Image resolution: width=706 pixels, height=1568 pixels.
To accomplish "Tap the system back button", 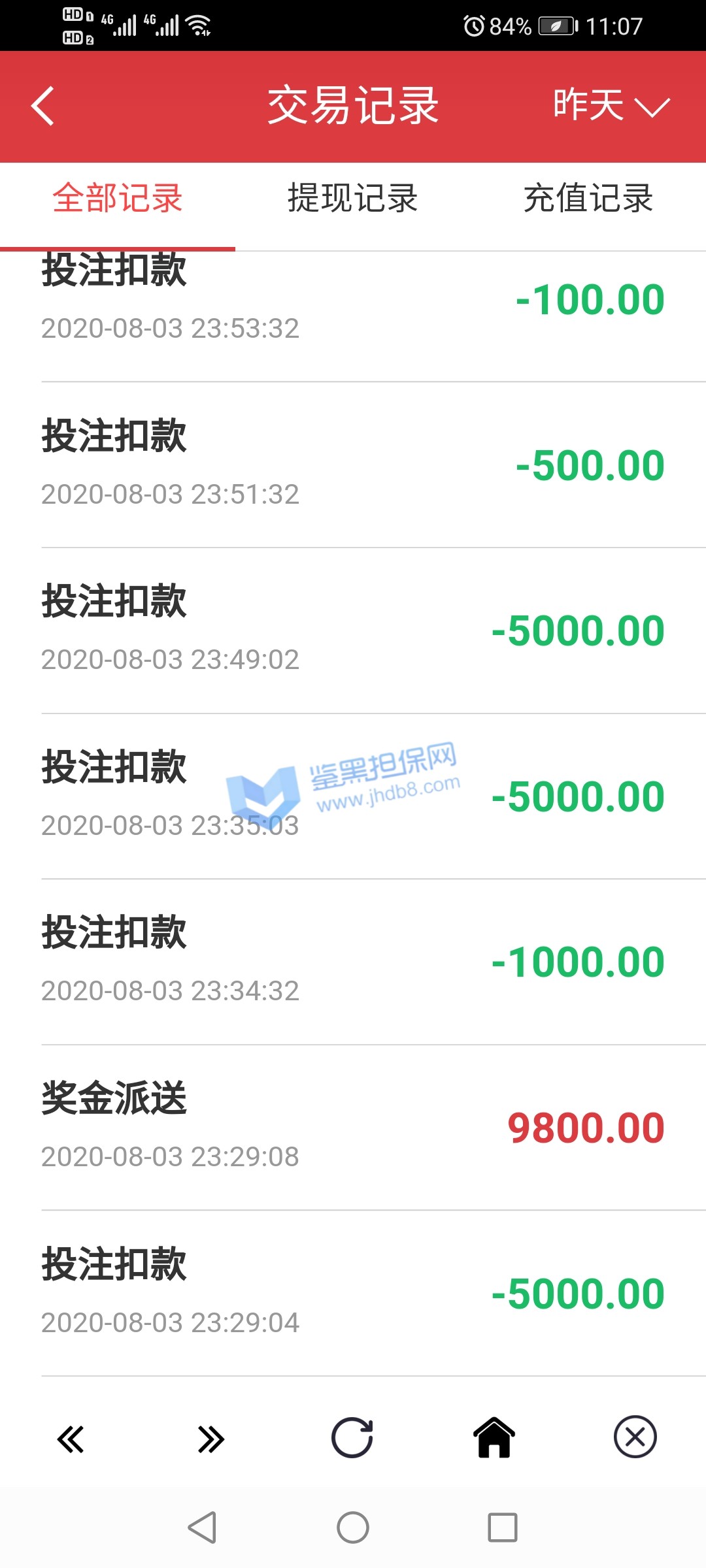I will [202, 1527].
